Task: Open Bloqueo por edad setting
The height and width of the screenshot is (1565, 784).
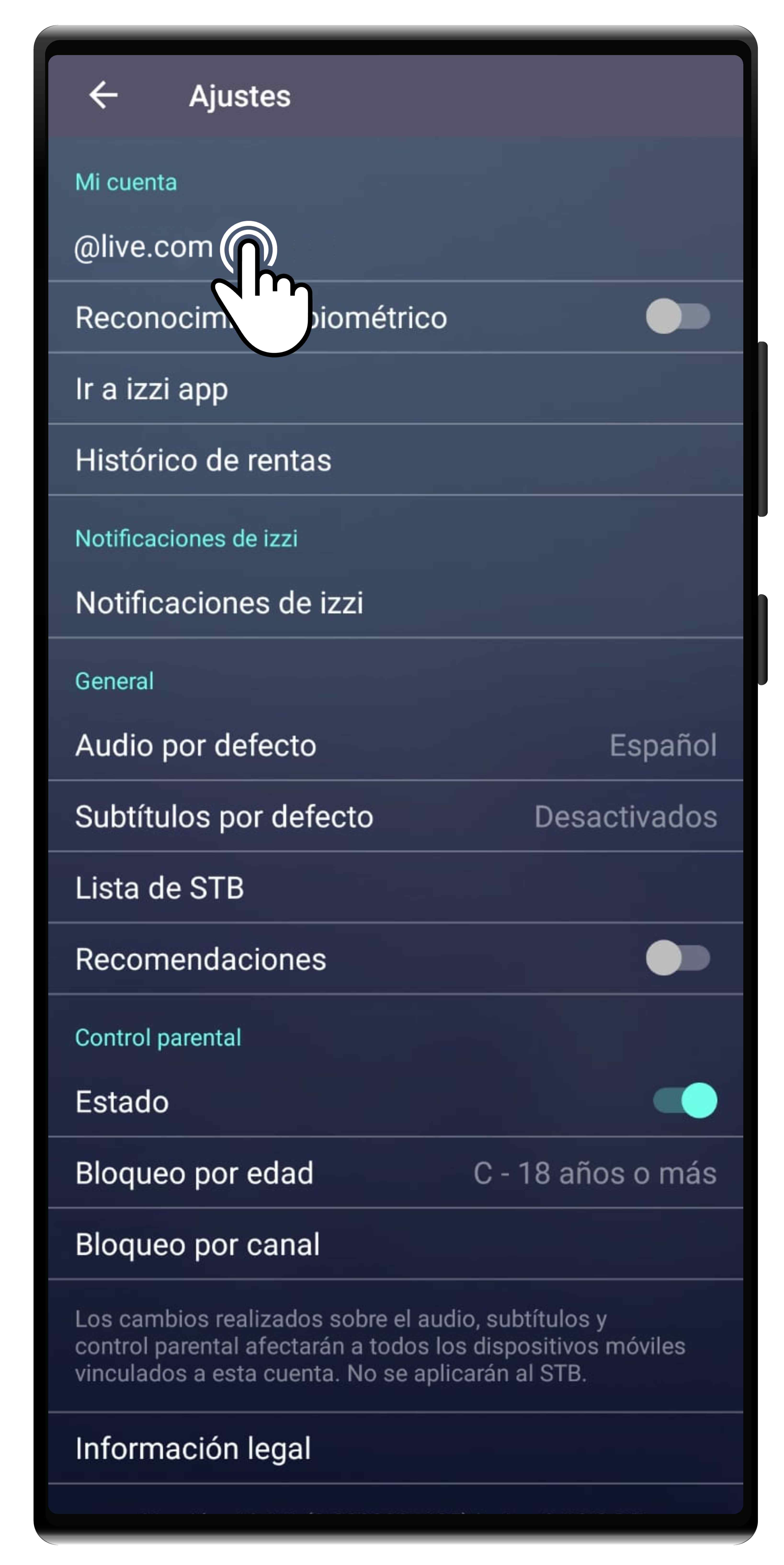Action: click(395, 1173)
